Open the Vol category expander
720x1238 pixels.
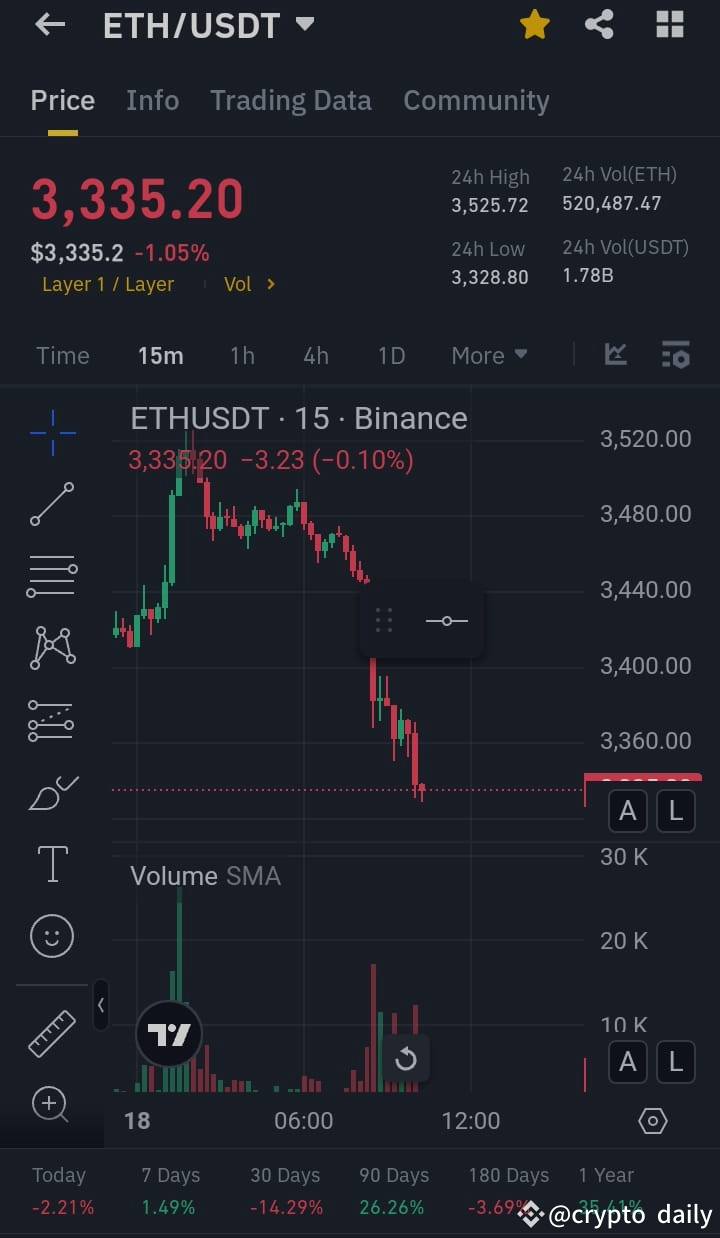coord(249,284)
